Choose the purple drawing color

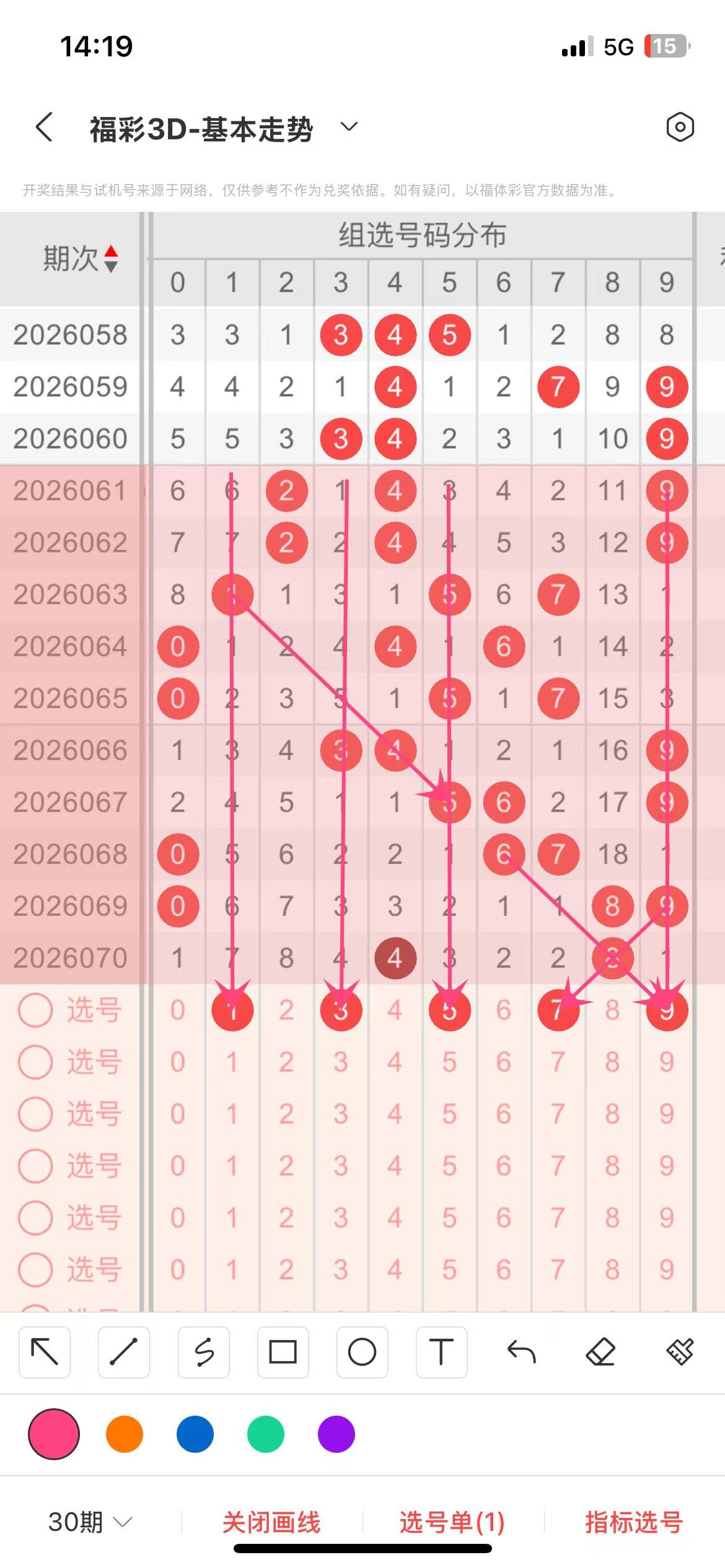tap(336, 1434)
